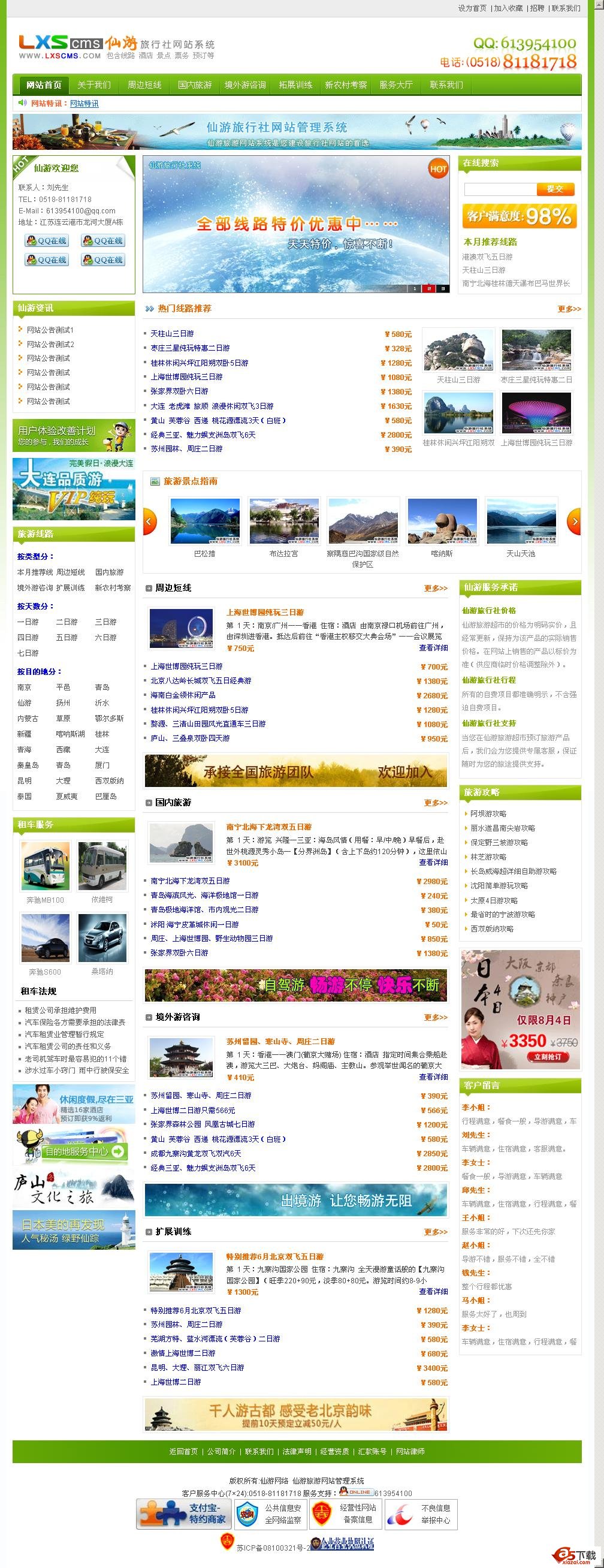
Task: Open the 天柱山三日游 route link
Action: click(x=172, y=334)
